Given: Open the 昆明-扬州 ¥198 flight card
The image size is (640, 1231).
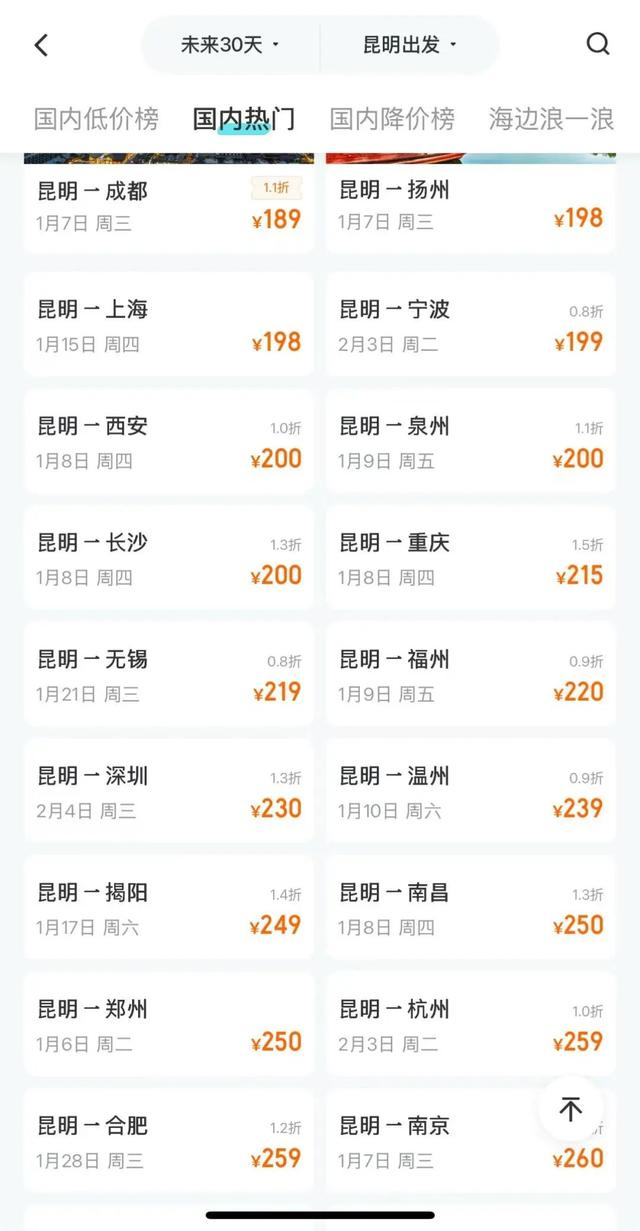Looking at the screenshot, I should (471, 206).
